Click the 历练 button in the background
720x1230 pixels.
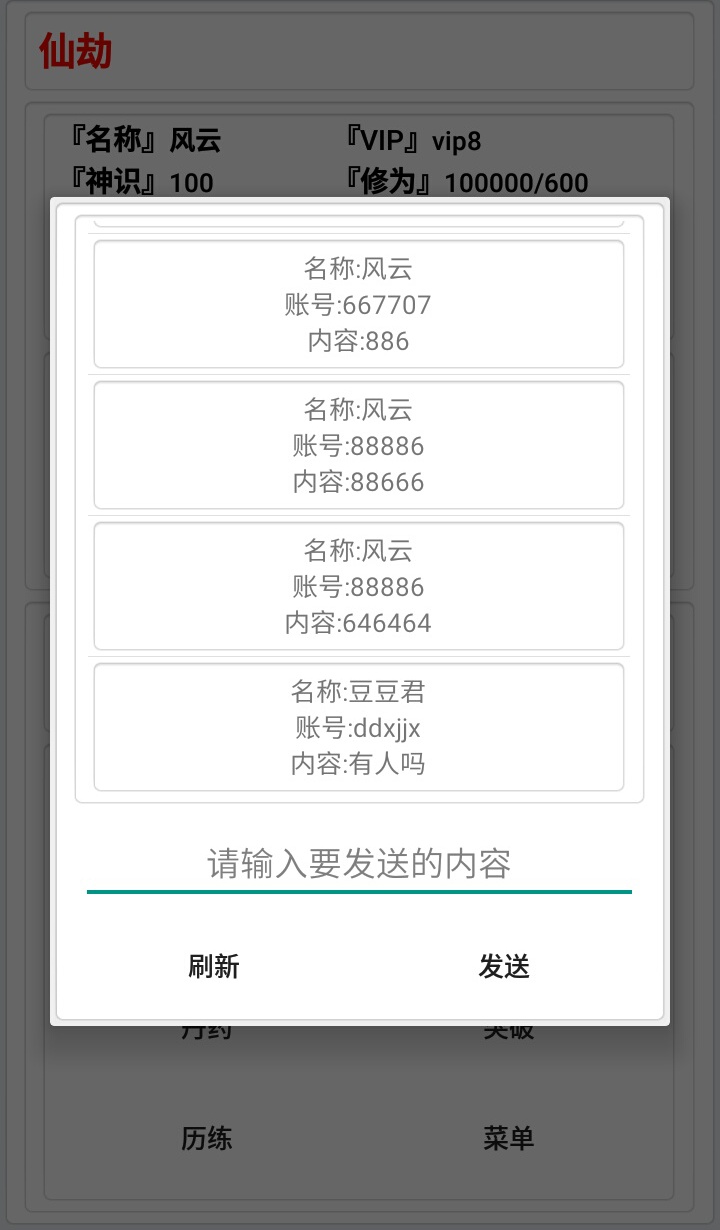point(206,1138)
